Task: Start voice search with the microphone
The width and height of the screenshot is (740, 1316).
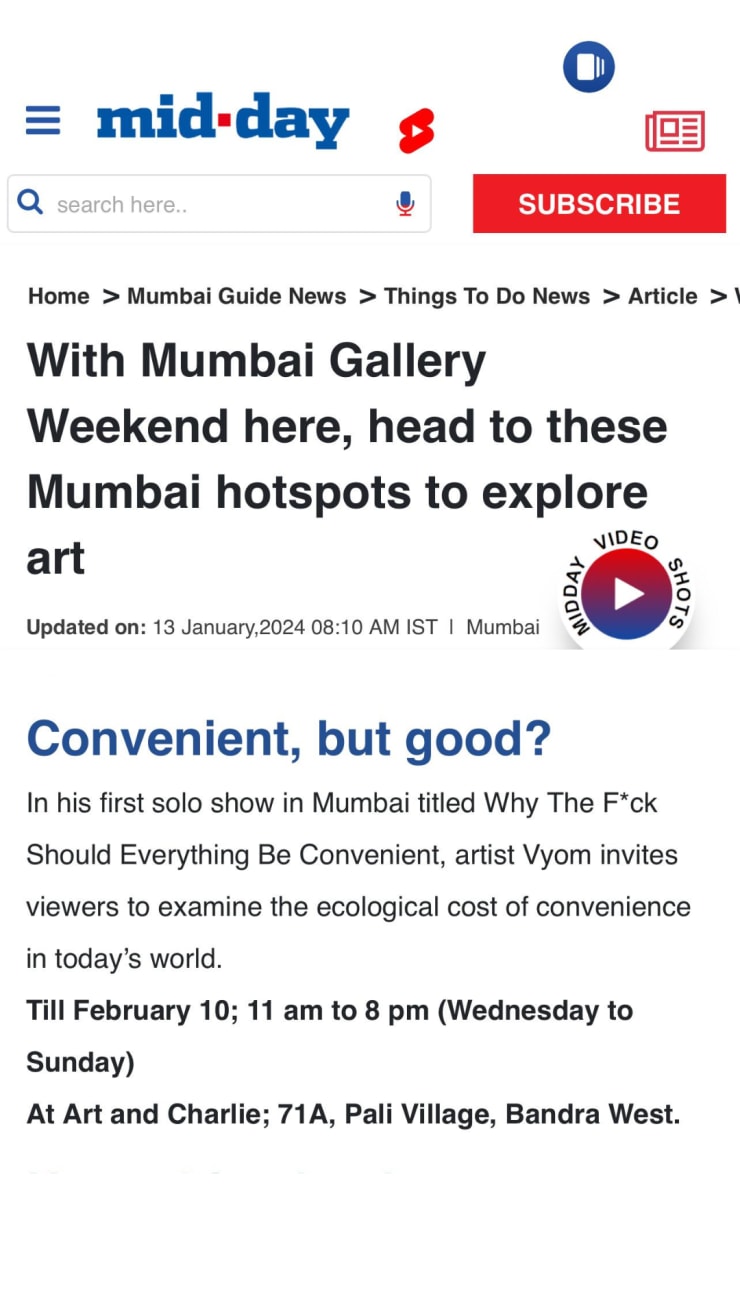Action: coord(405,204)
